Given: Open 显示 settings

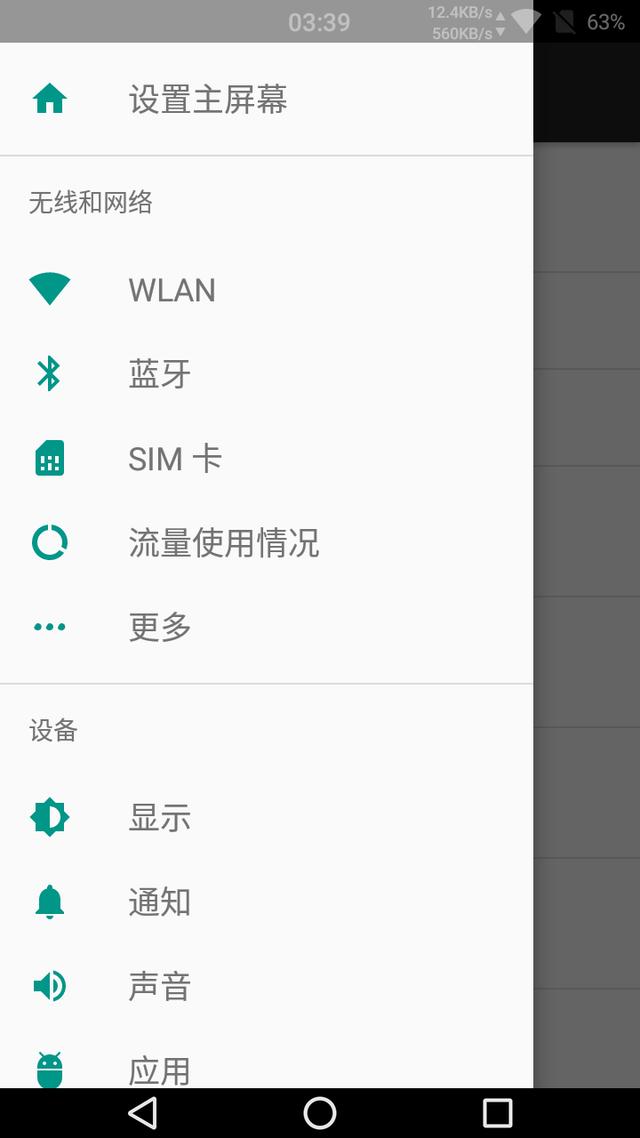Looking at the screenshot, I should pyautogui.click(x=160, y=818).
